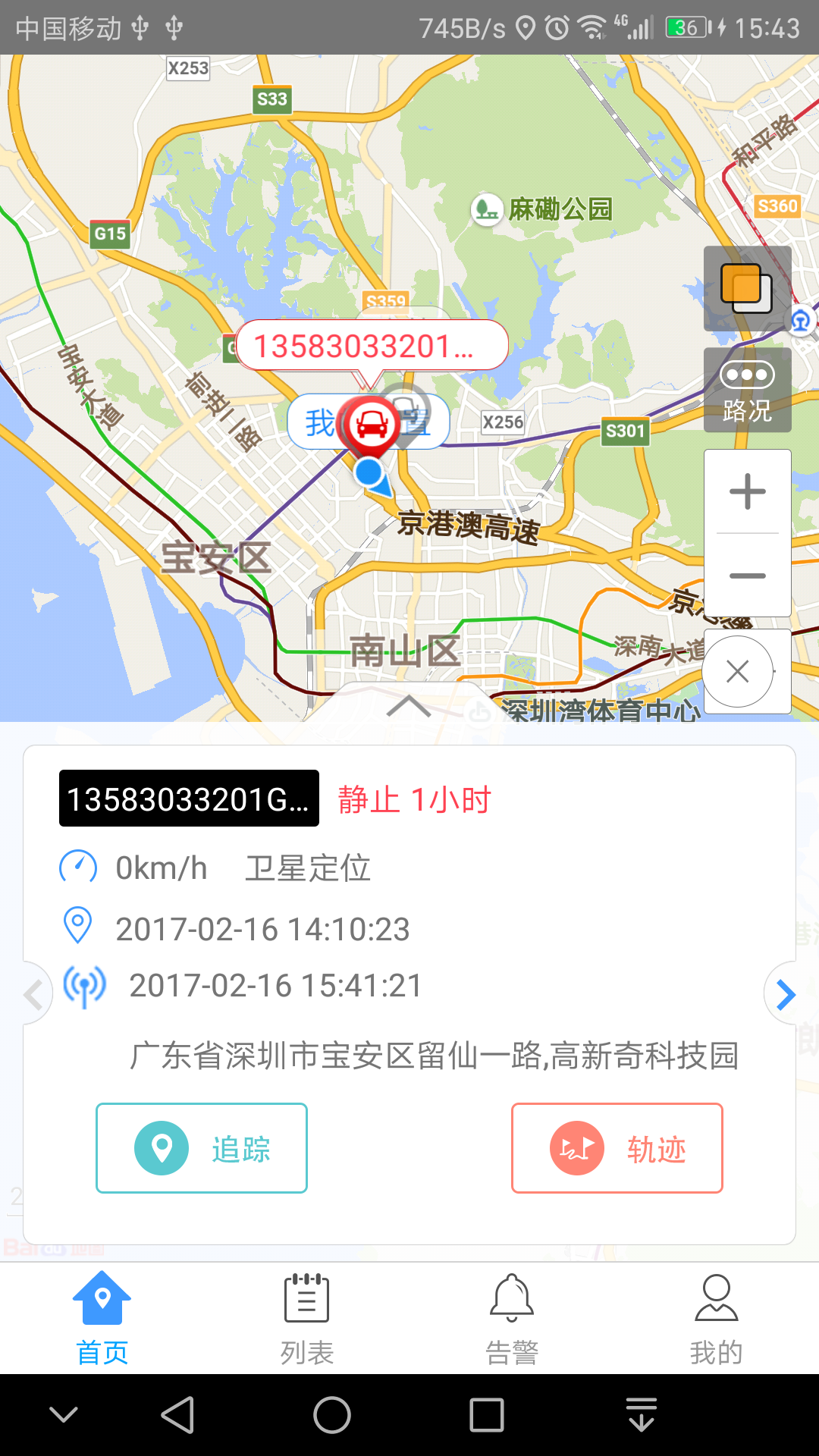819x1456 pixels.
Task: Click the speedometer icon next to 0km/h
Action: pyautogui.click(x=78, y=866)
